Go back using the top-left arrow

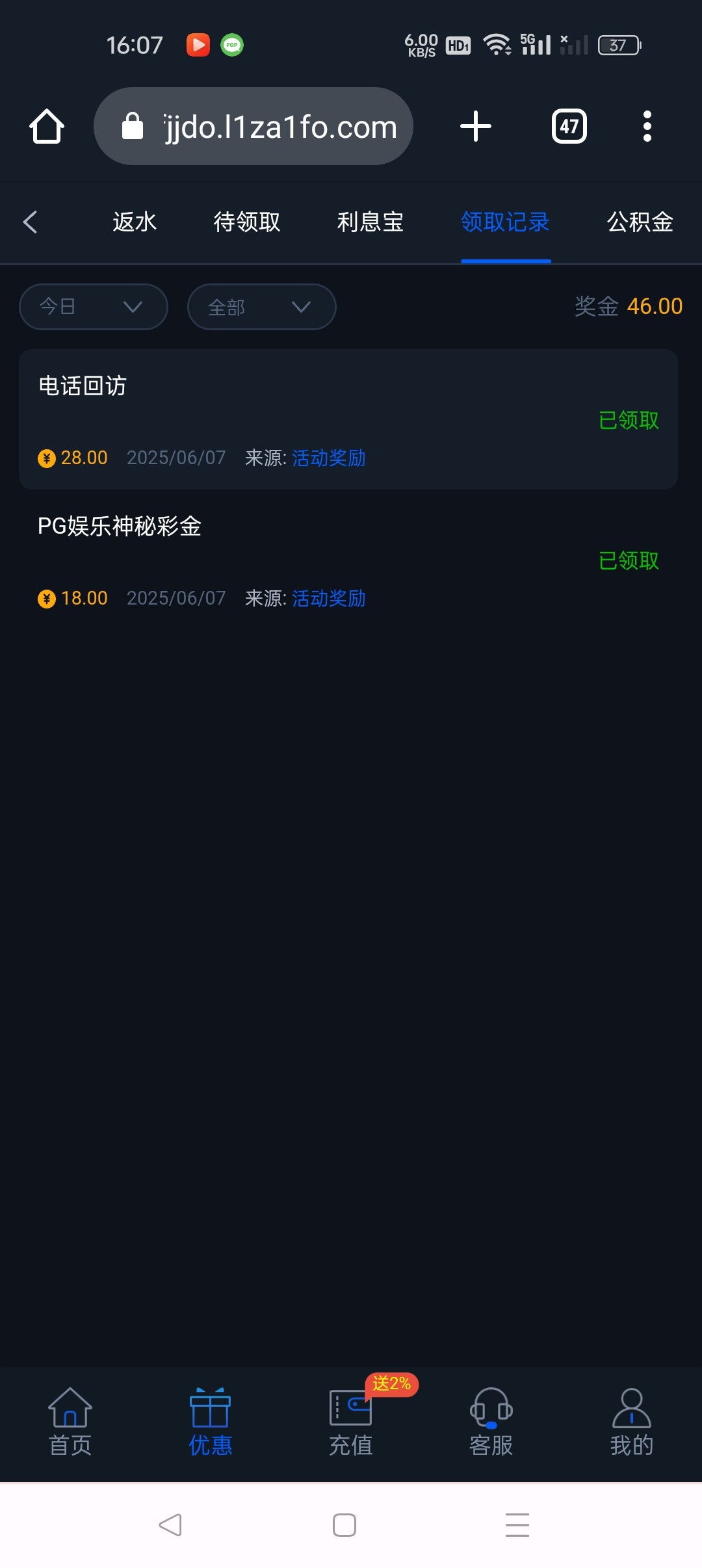pos(30,222)
